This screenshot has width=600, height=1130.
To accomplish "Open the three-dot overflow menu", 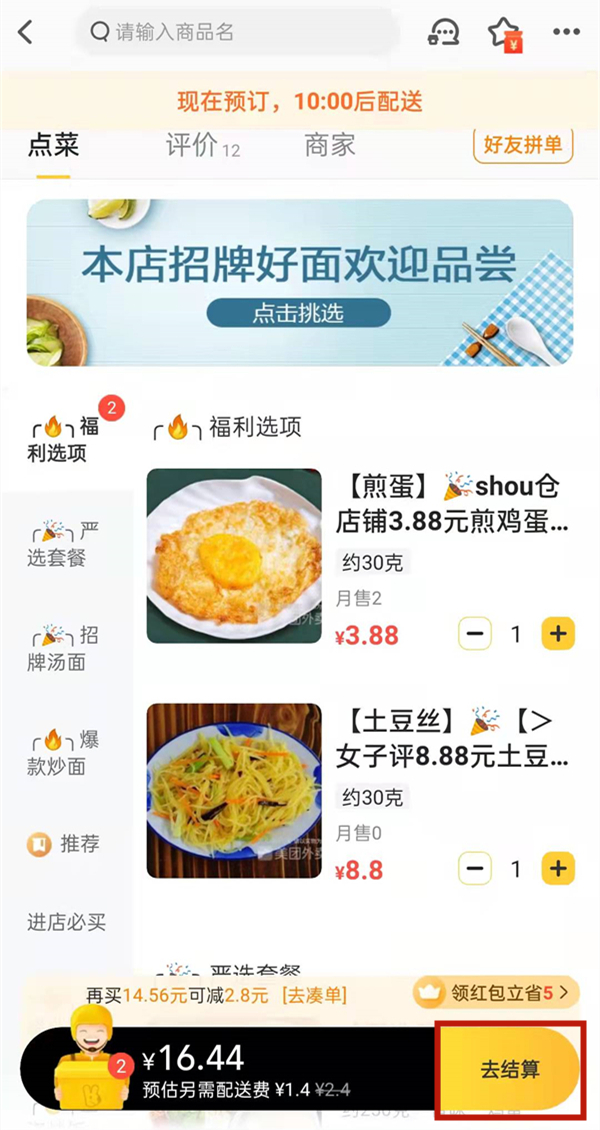I will point(566,32).
